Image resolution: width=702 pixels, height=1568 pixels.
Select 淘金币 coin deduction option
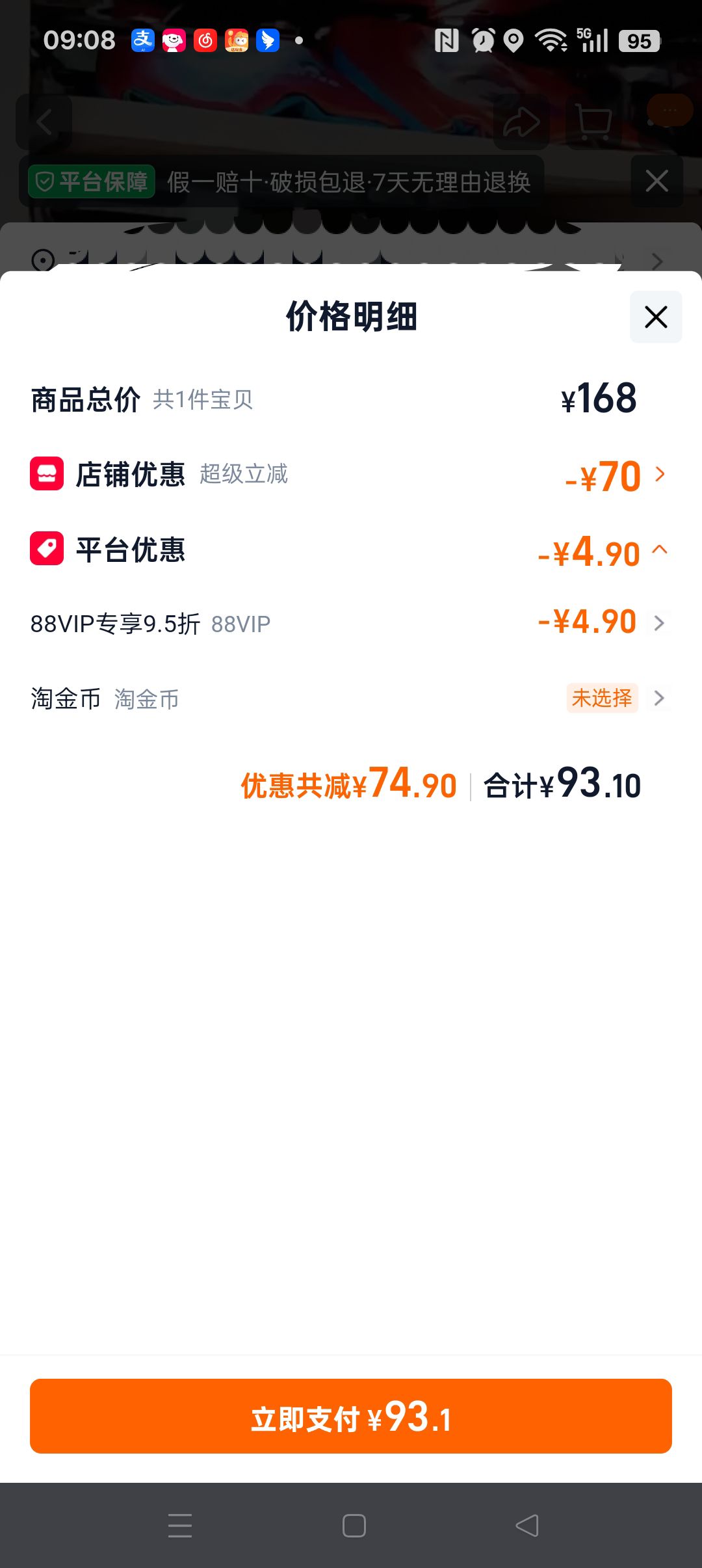point(351,698)
